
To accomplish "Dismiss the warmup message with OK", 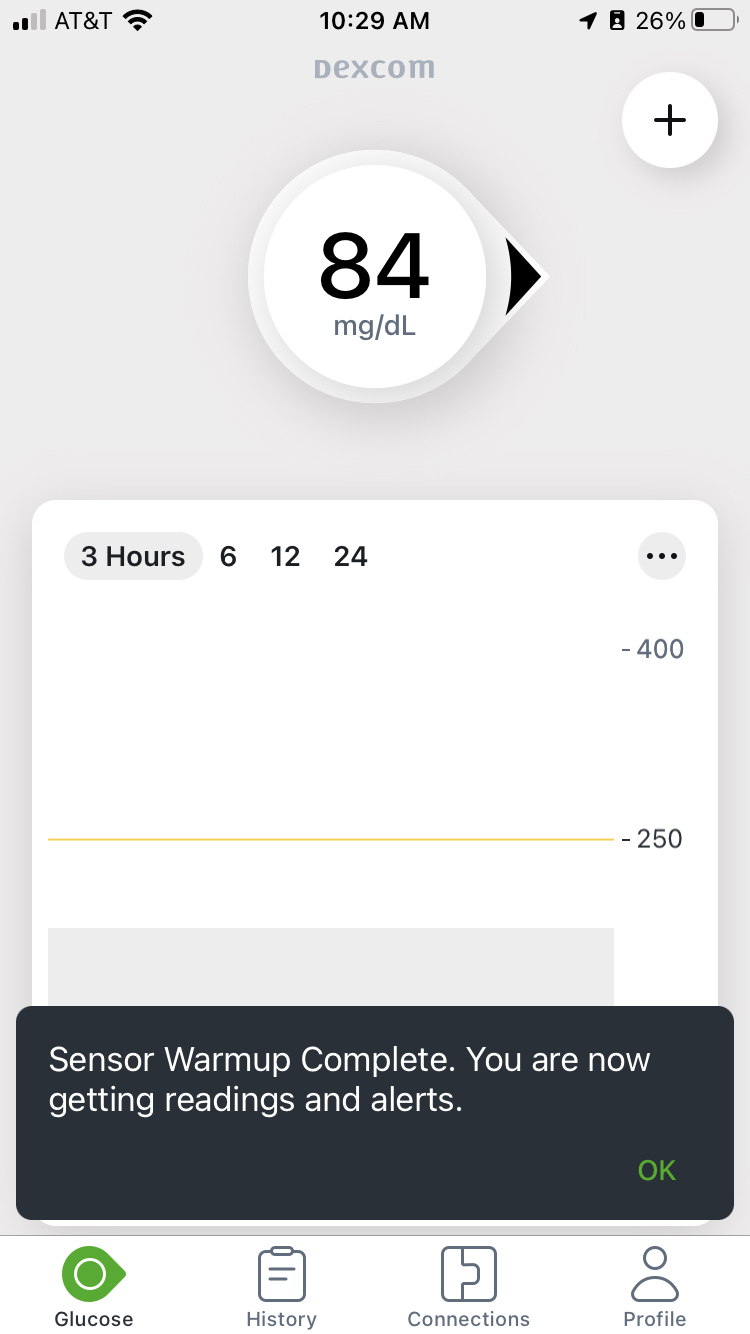I will pos(657,1170).
